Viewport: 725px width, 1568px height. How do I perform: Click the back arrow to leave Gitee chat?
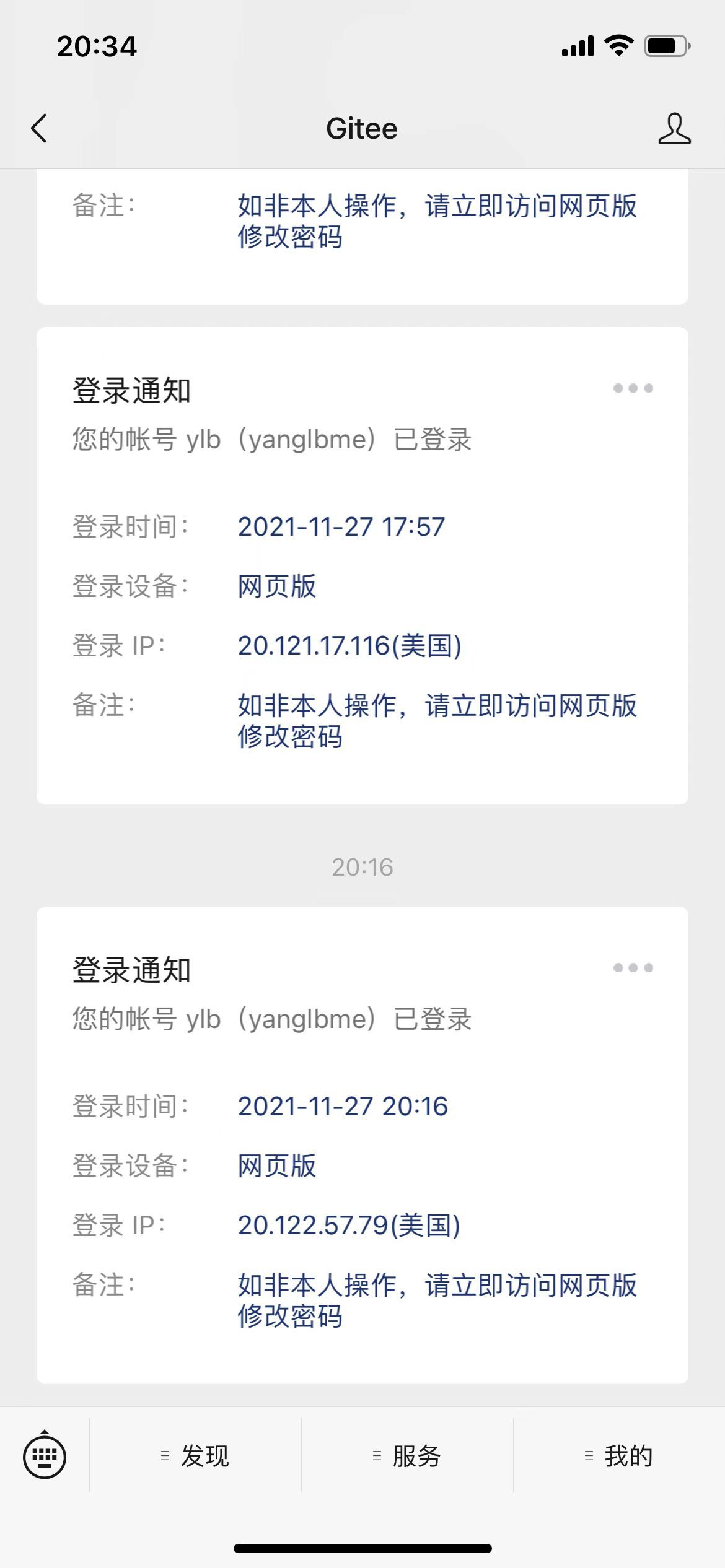pyautogui.click(x=38, y=129)
